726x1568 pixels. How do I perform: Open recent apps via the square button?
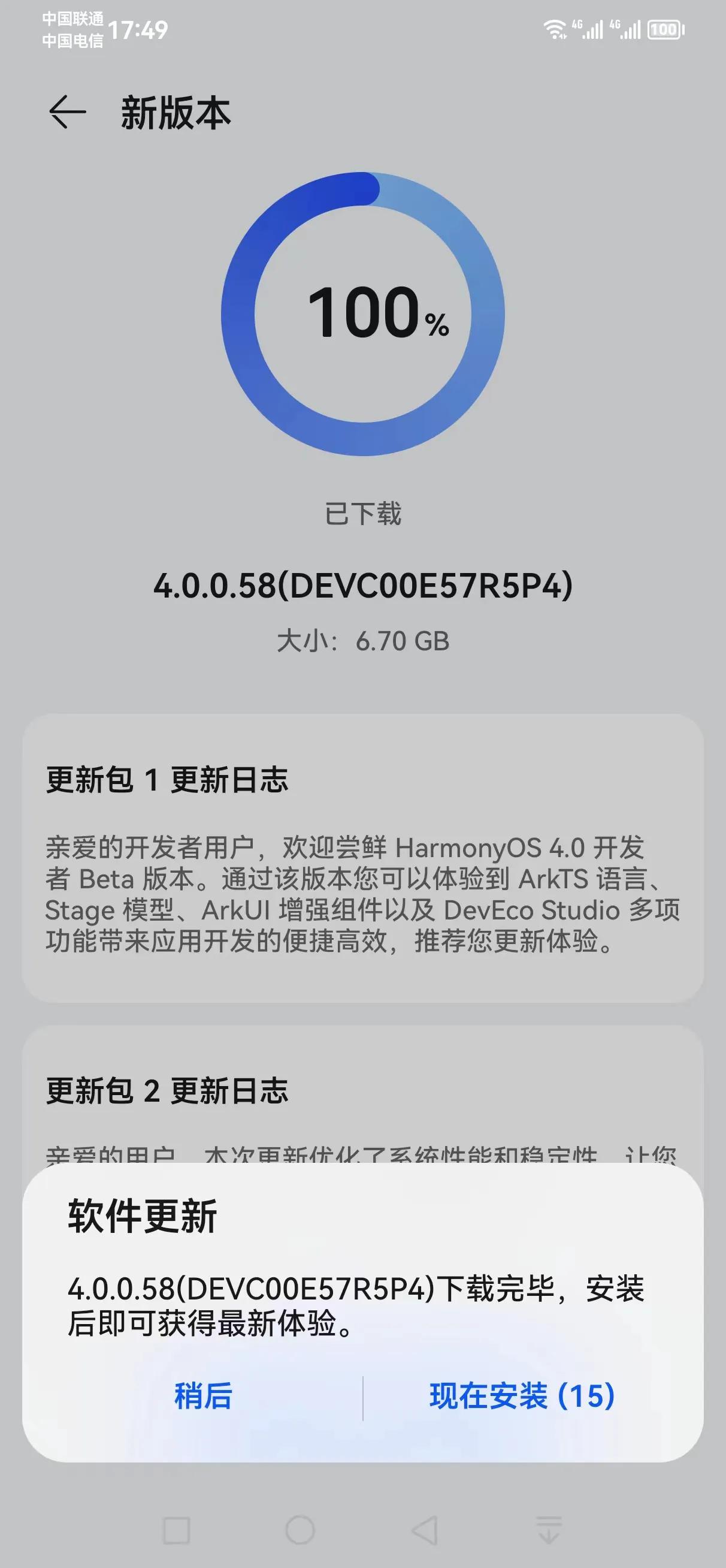pyautogui.click(x=177, y=1530)
